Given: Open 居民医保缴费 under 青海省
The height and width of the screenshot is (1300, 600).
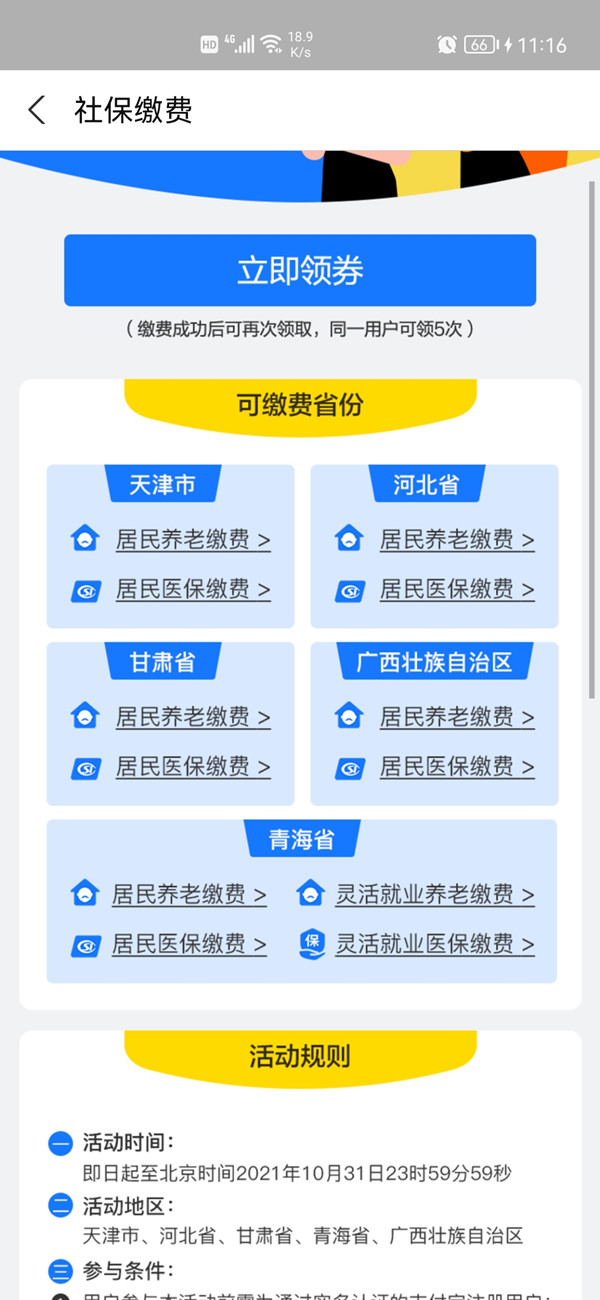Looking at the screenshot, I should (x=188, y=944).
